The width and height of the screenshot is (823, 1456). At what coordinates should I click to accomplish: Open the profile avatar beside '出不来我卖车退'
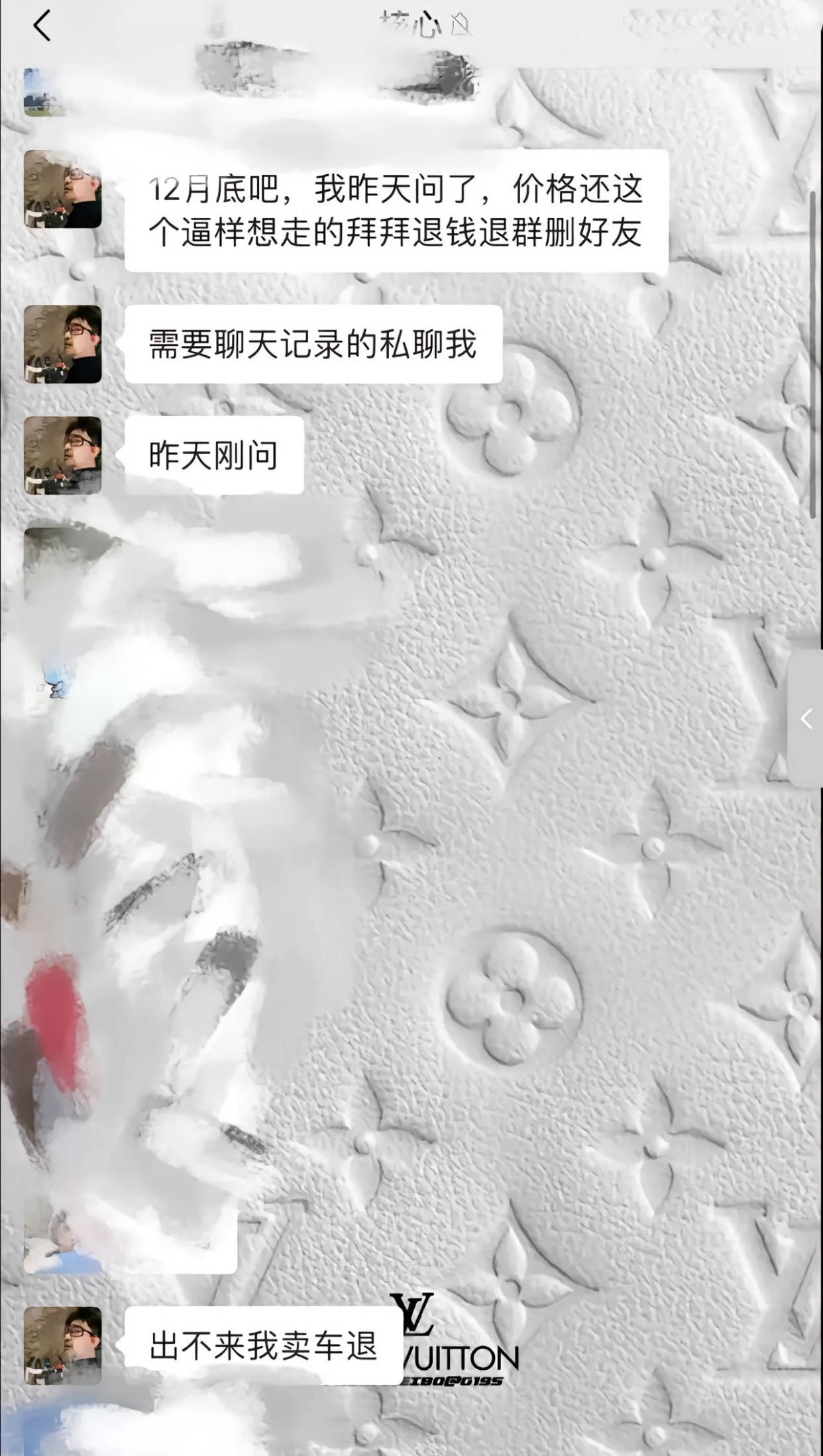tap(63, 1345)
